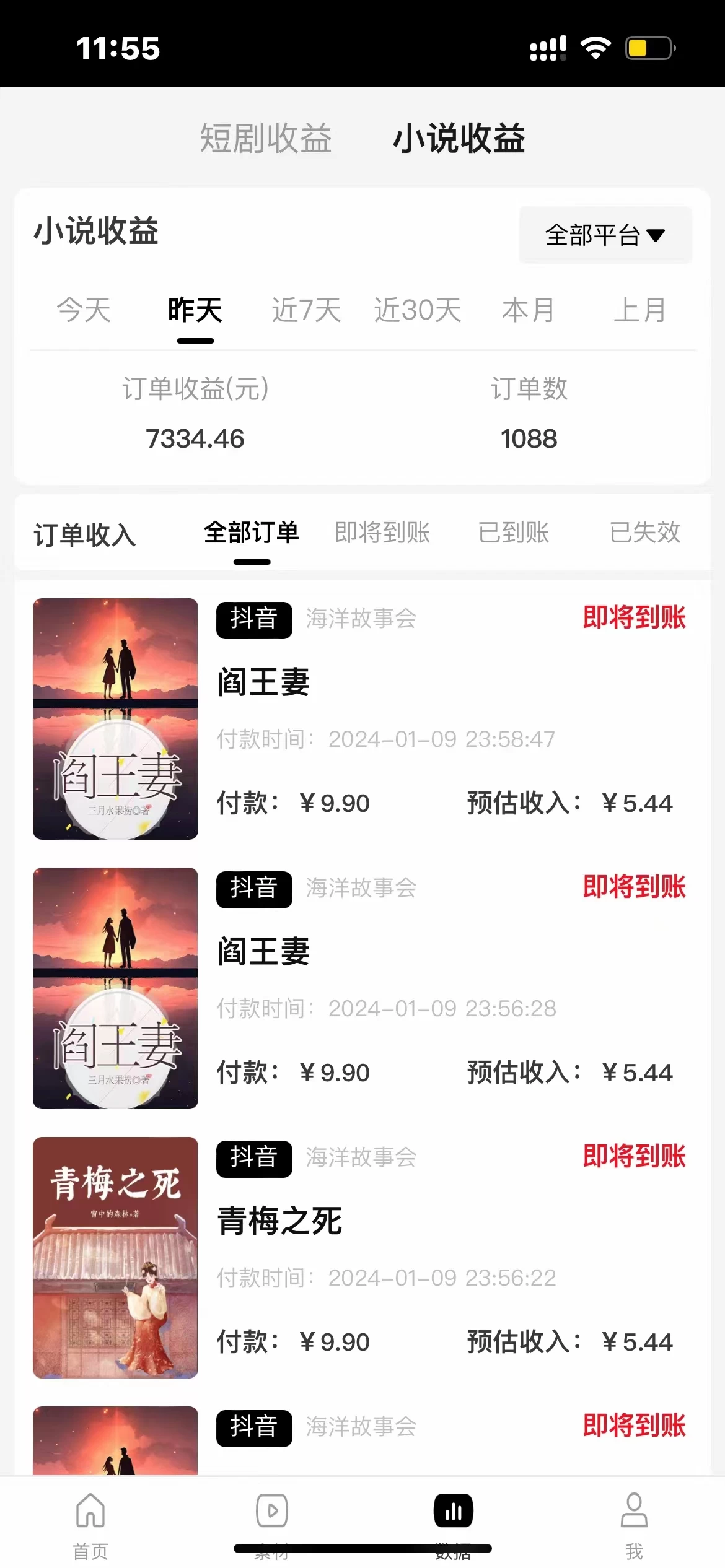Image resolution: width=725 pixels, height=1568 pixels.
Task: Select the 近7天 time range option
Action: tap(306, 311)
